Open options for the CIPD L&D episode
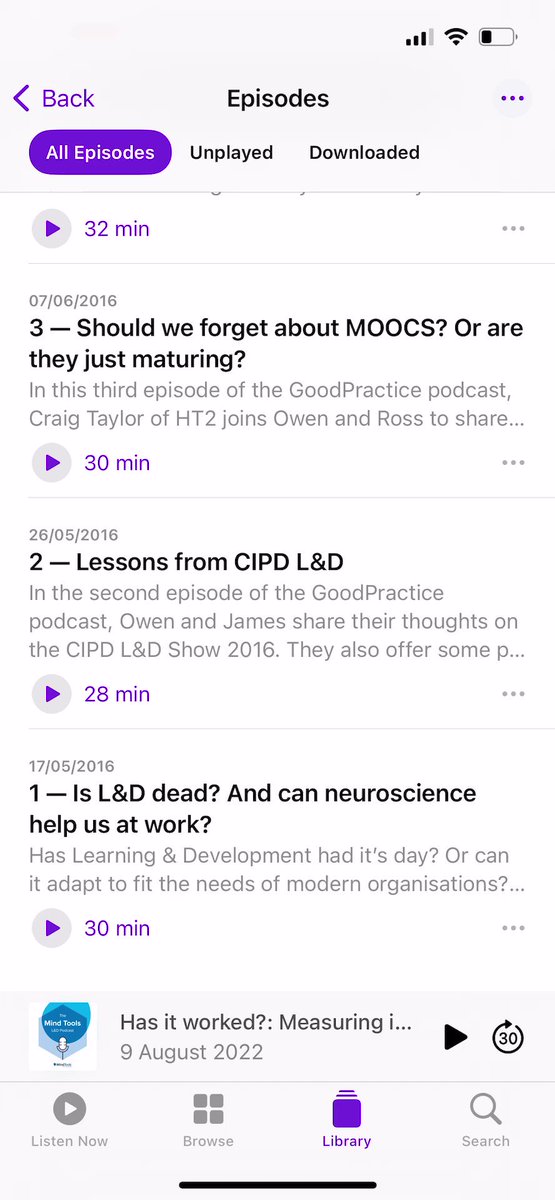Image resolution: width=555 pixels, height=1200 pixels. point(513,694)
